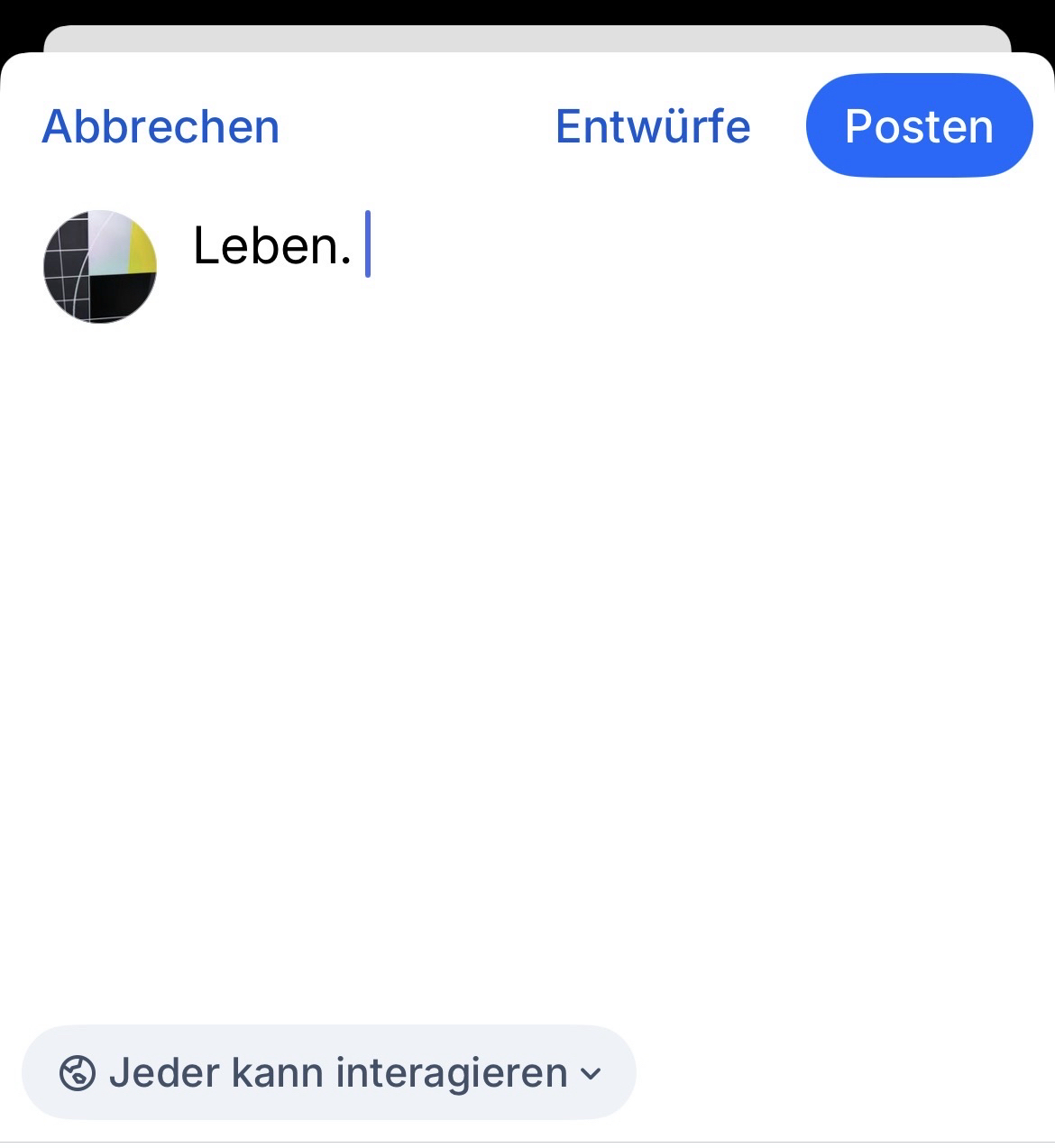Expand Jeder kann interagieren settings

click(x=329, y=1073)
